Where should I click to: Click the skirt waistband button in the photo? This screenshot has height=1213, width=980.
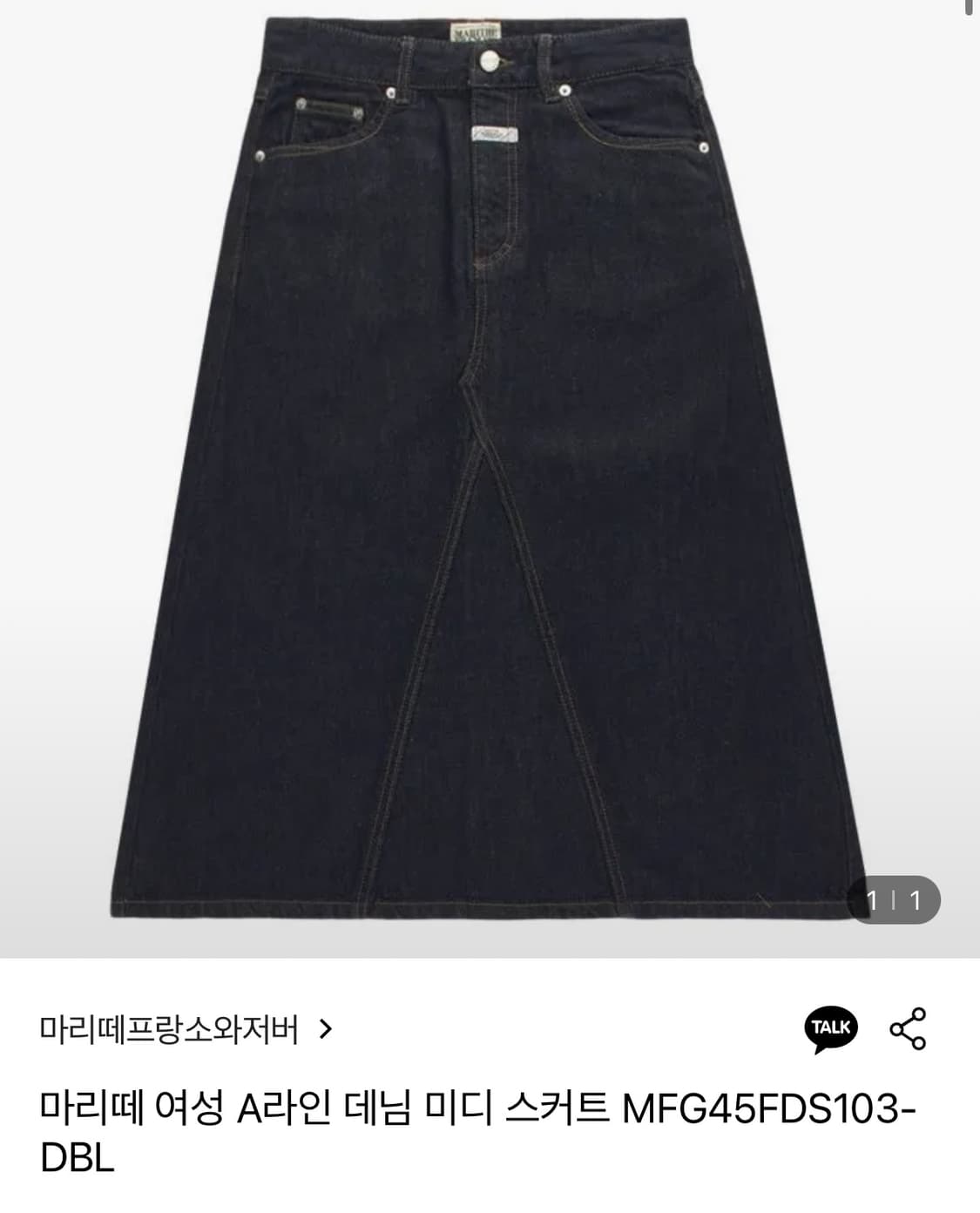coord(488,59)
